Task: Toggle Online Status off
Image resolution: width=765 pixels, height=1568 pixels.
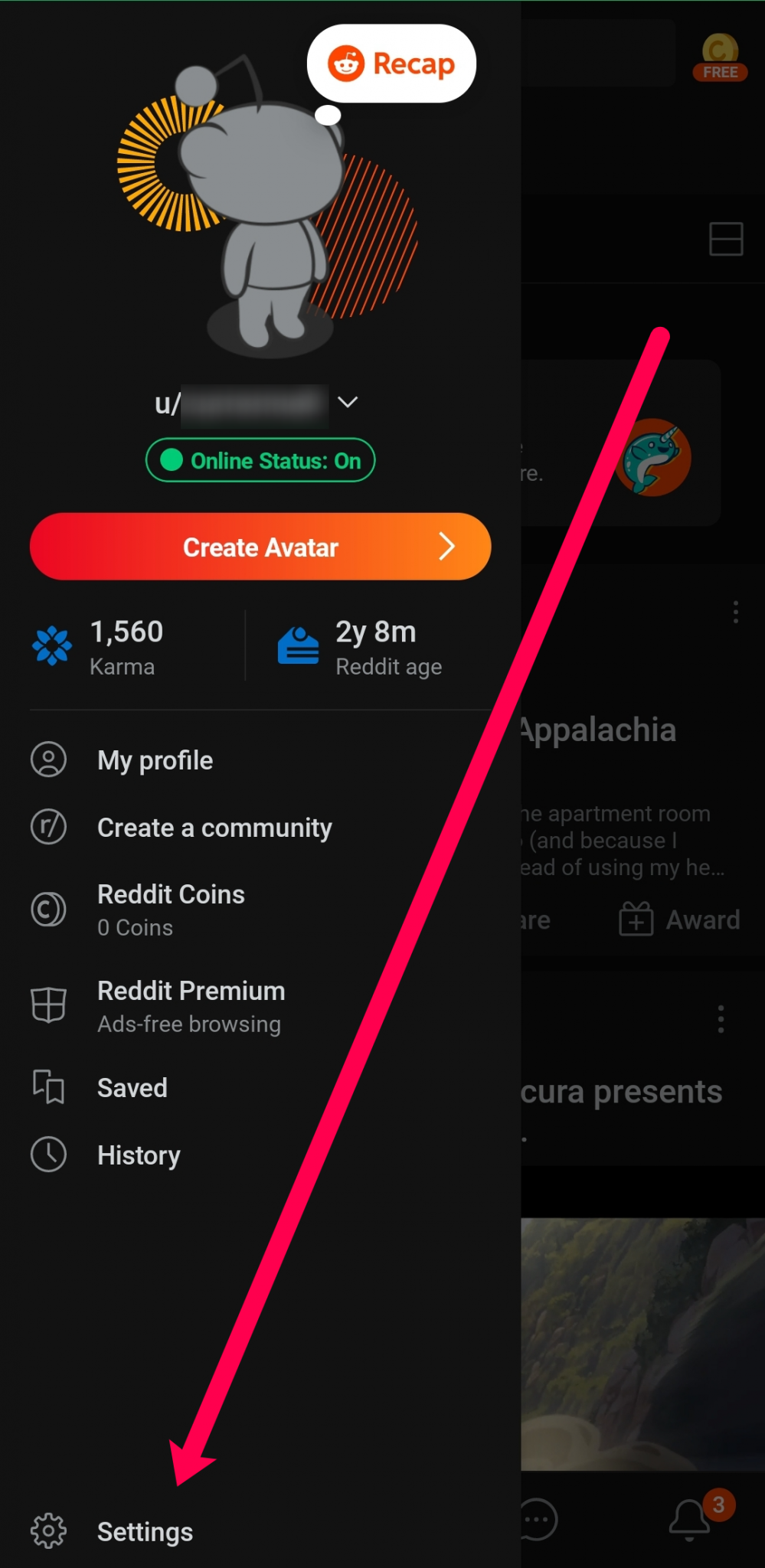Action: click(x=260, y=460)
